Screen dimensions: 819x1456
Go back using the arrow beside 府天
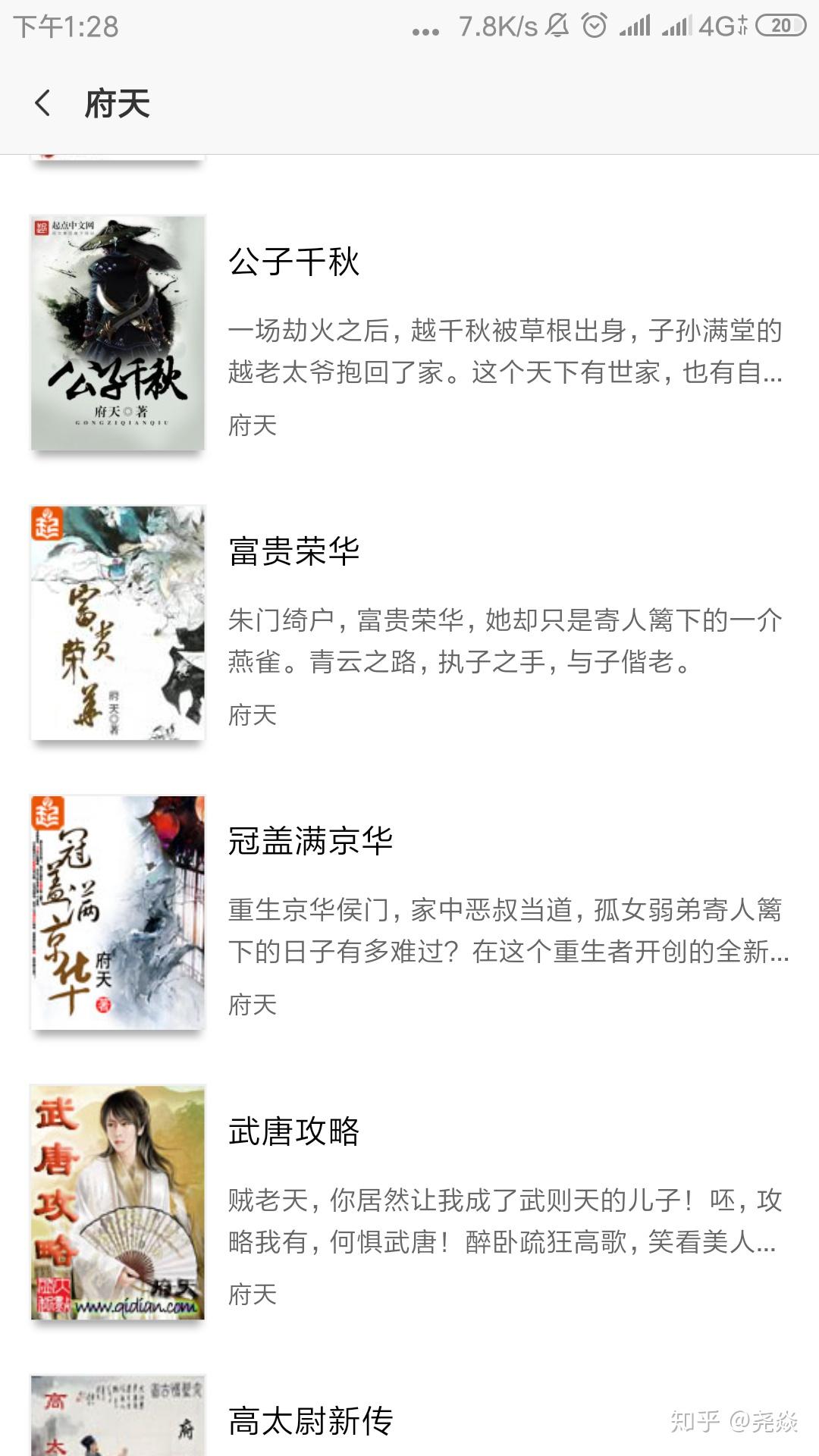[x=43, y=103]
